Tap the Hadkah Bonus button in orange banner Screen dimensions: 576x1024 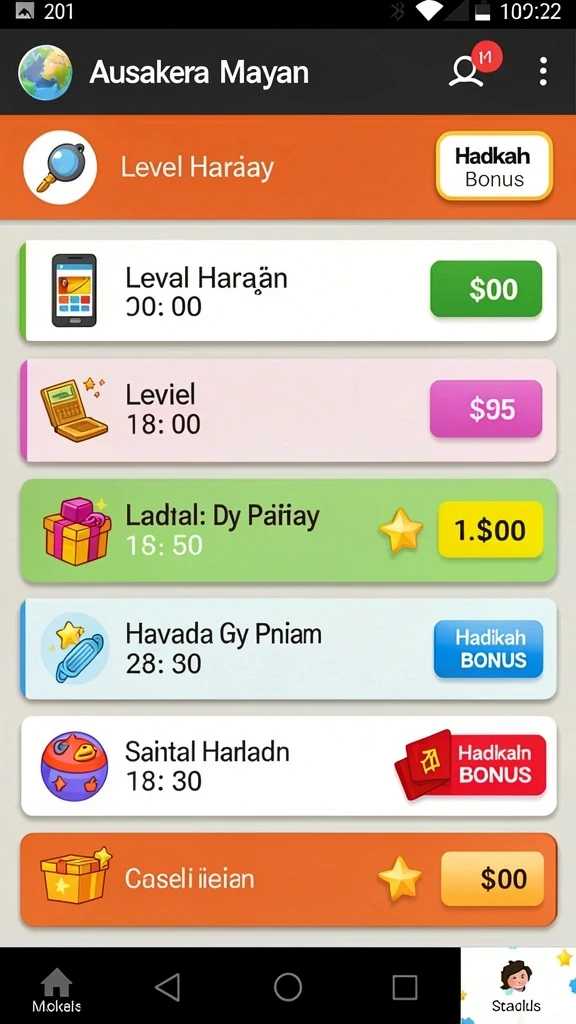[494, 166]
